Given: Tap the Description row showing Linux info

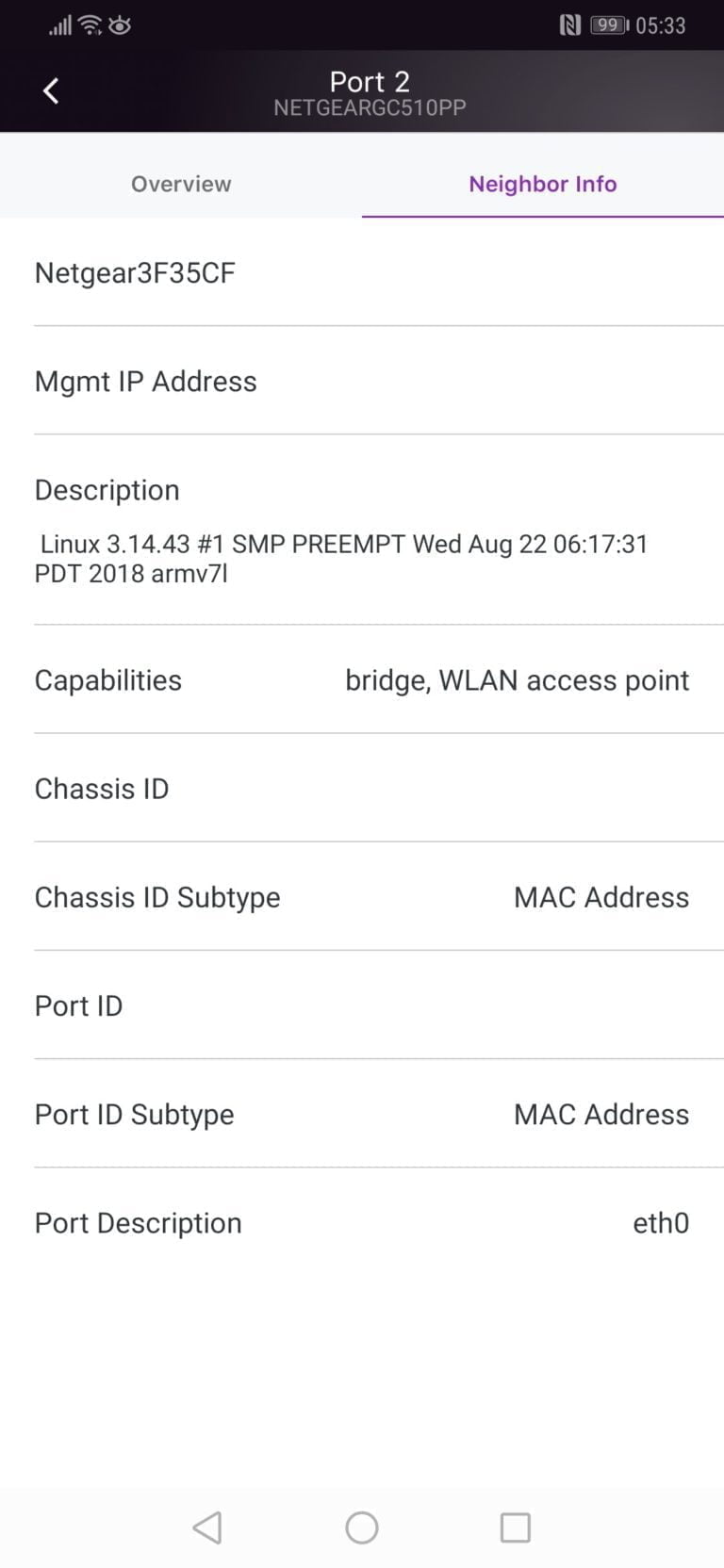Looking at the screenshot, I should (362, 528).
